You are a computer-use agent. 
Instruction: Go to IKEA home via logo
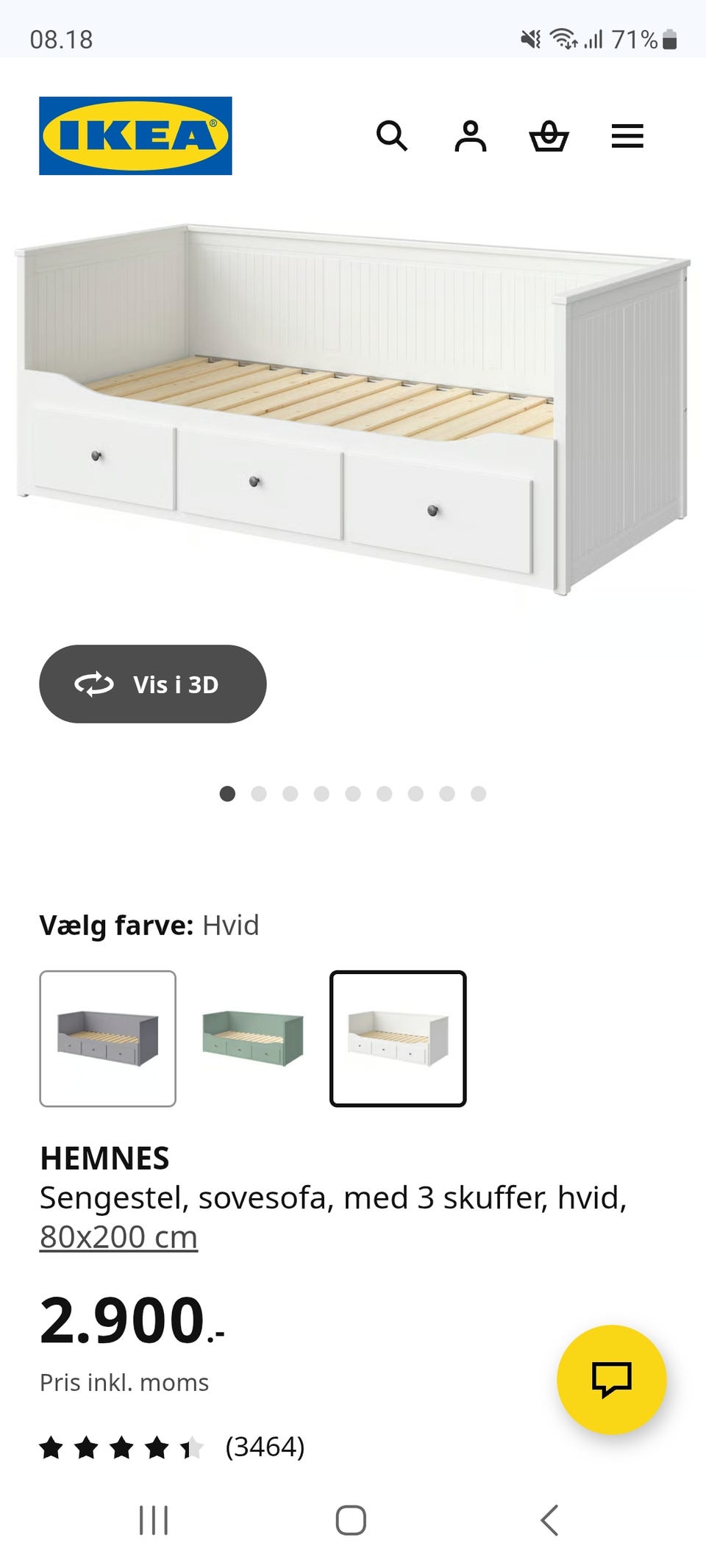click(x=135, y=136)
